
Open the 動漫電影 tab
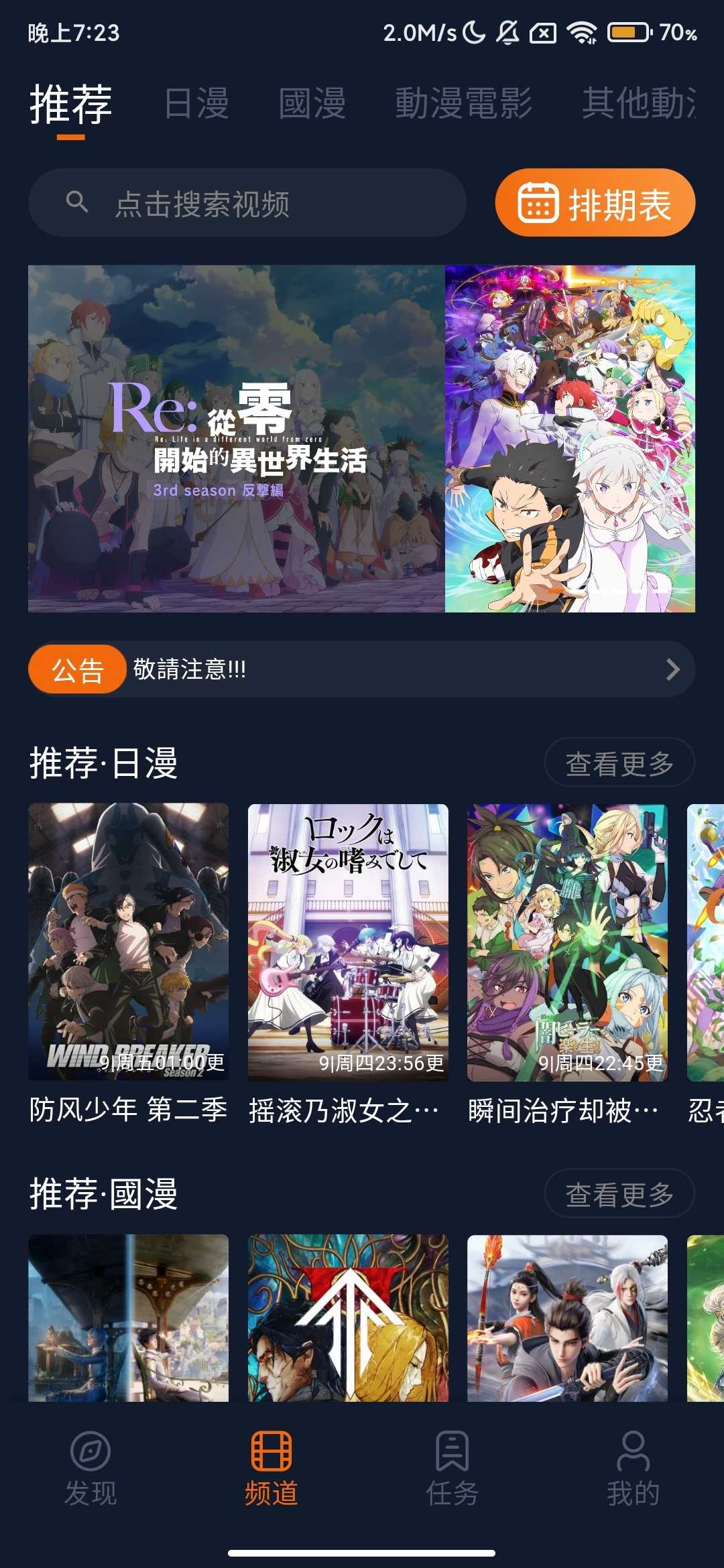[x=463, y=104]
